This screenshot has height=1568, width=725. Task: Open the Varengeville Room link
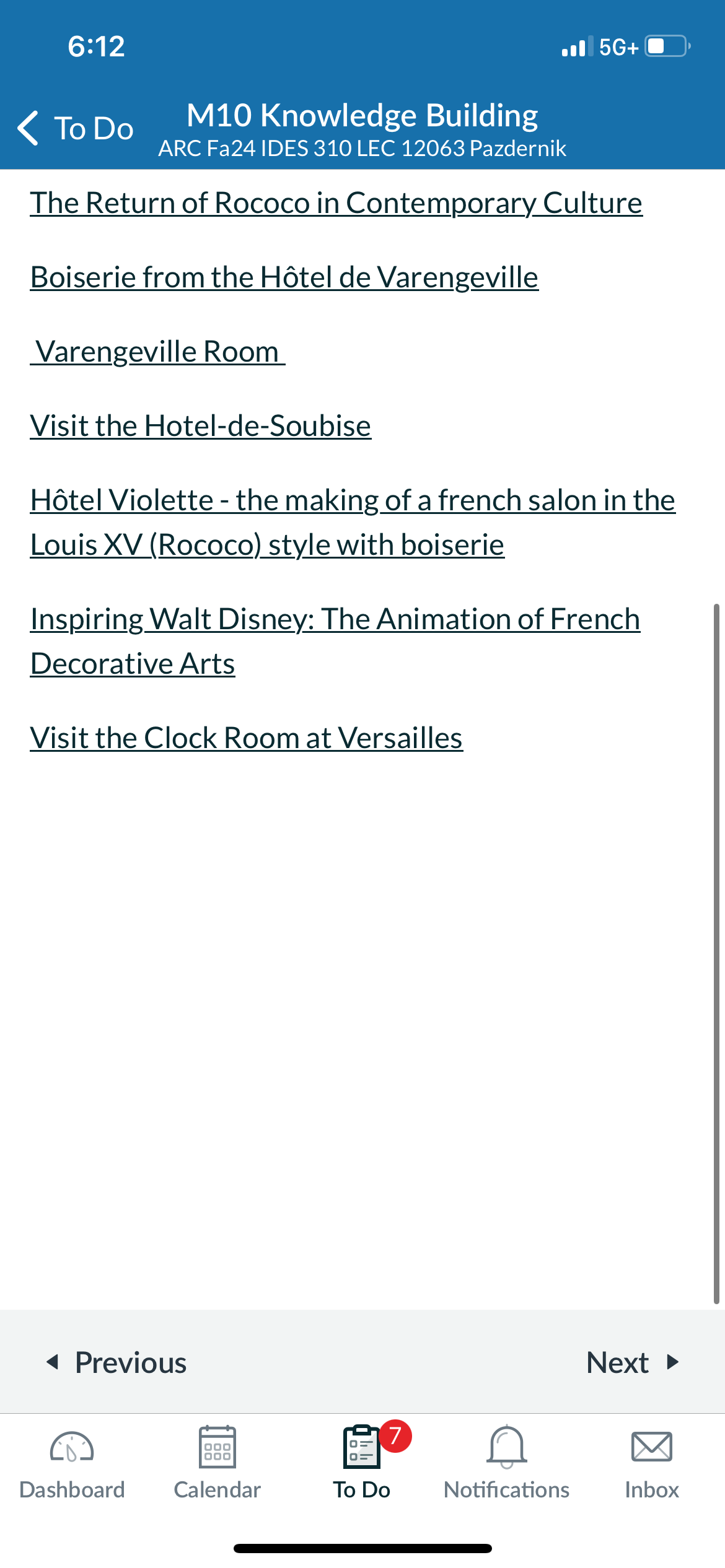(157, 352)
